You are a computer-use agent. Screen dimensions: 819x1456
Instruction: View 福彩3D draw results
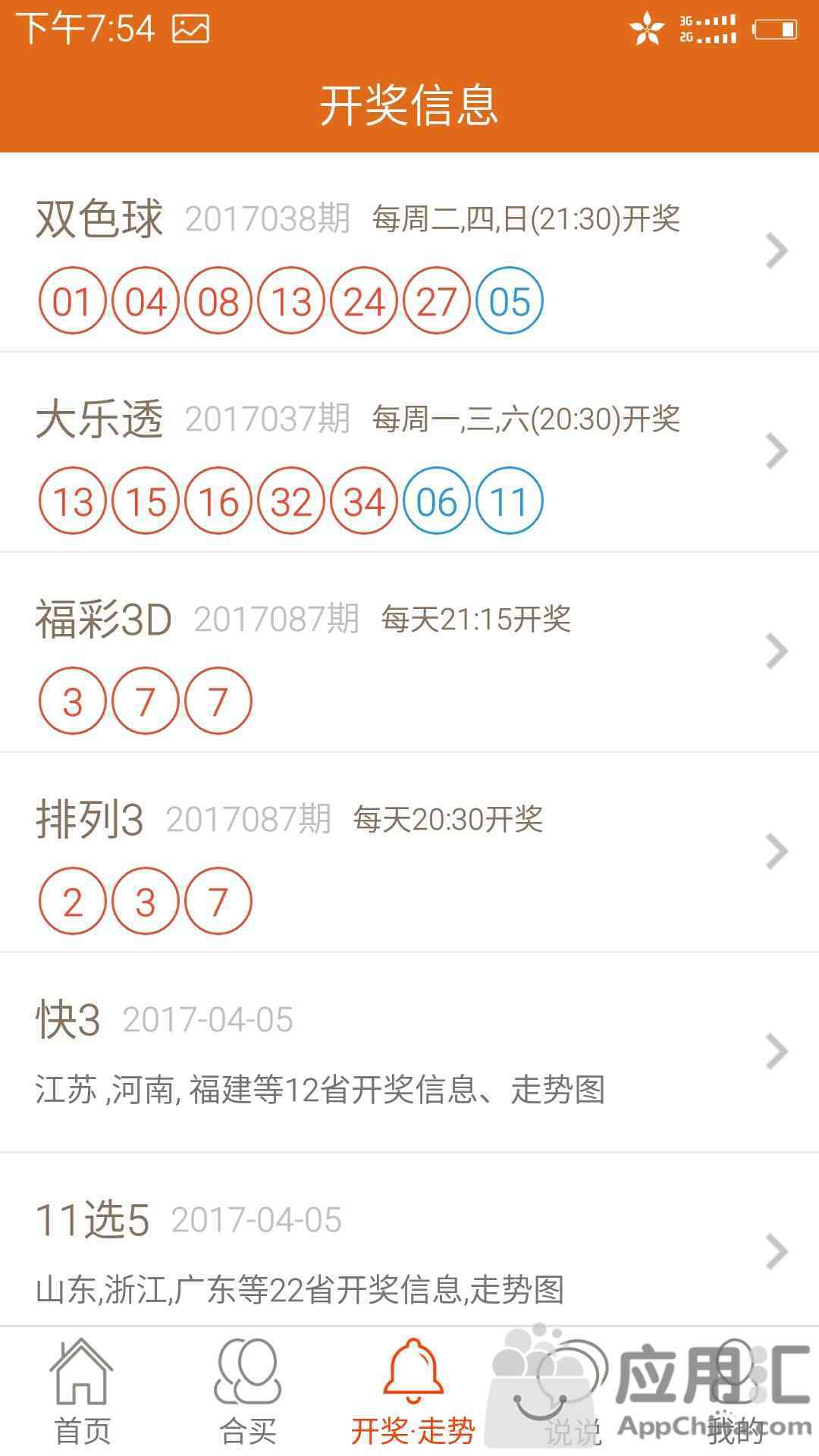pos(409,652)
